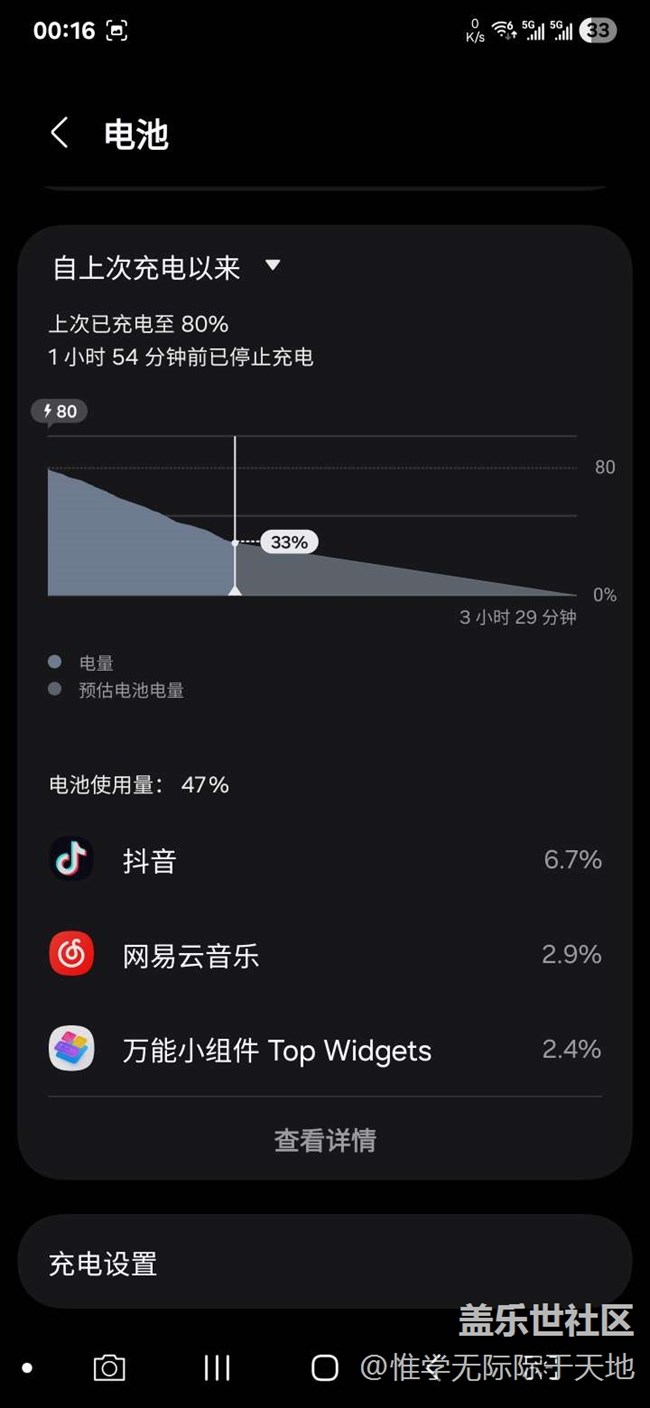Screen dimensions: 650x1408
Task: Open recent apps from navigation bar
Action: (x=217, y=1368)
